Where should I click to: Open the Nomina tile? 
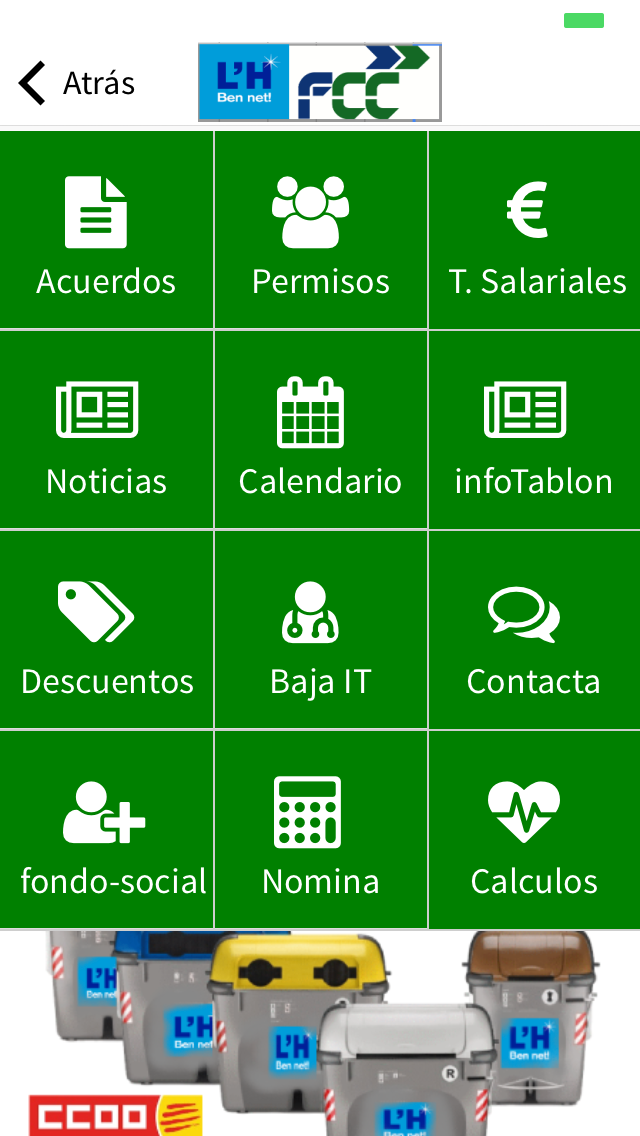pyautogui.click(x=320, y=830)
